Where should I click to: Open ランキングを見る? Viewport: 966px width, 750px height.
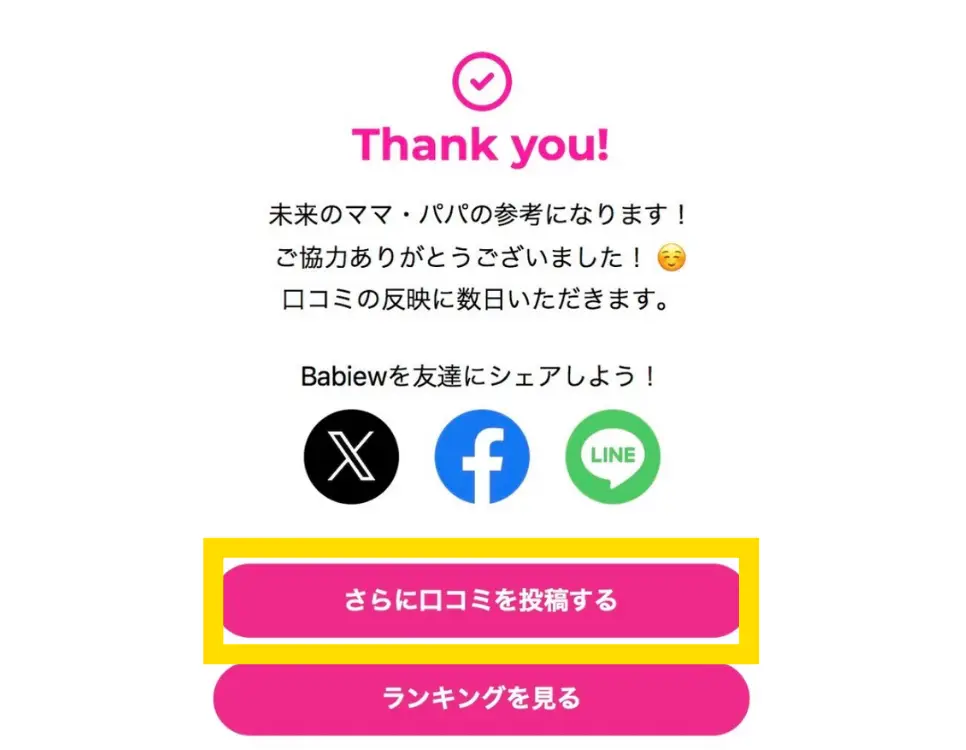click(x=481, y=698)
